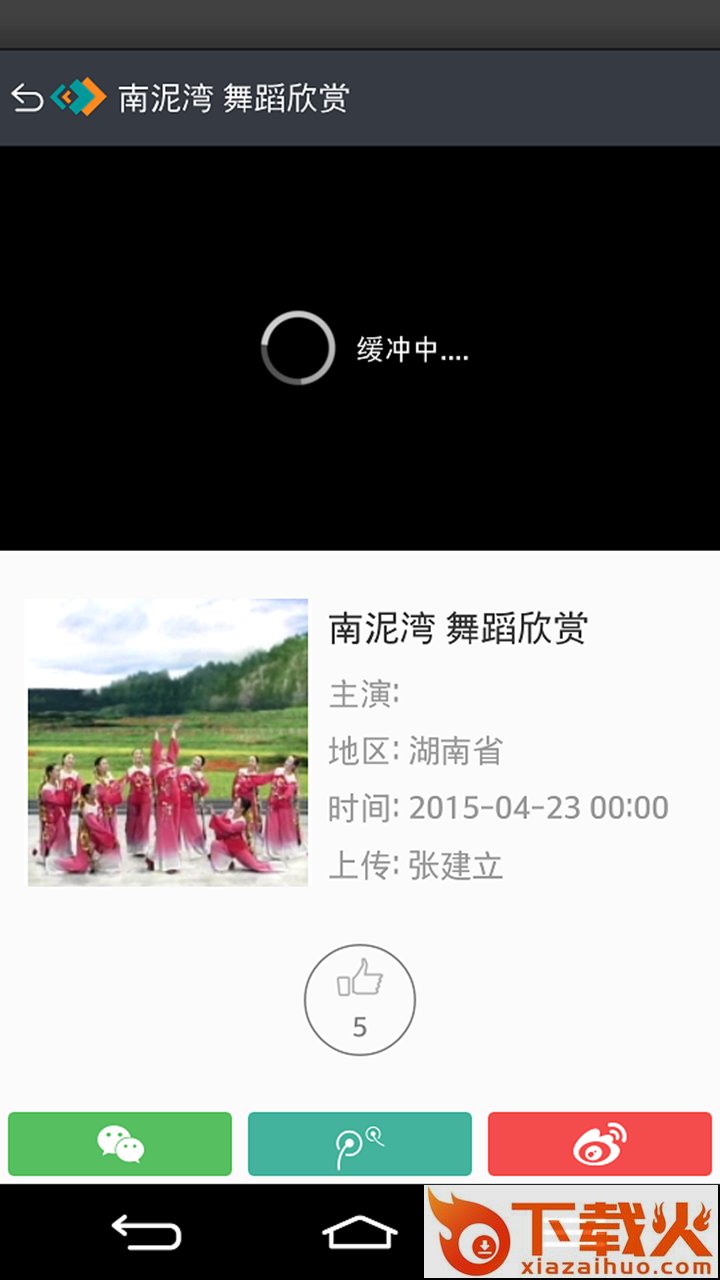Image resolution: width=720 pixels, height=1280 pixels.
Task: Share the video to Sina Weibo
Action: 600,1144
